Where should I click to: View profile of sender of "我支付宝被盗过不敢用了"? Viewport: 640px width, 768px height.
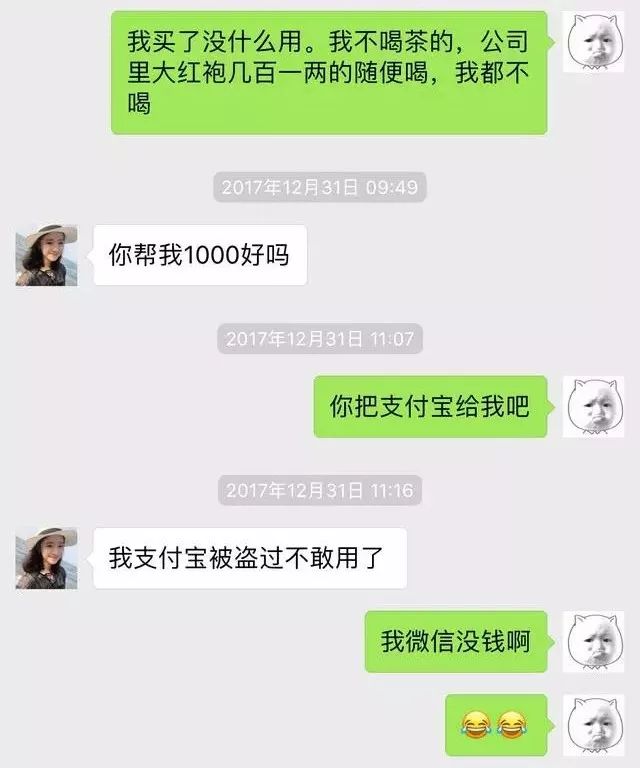[x=46, y=558]
